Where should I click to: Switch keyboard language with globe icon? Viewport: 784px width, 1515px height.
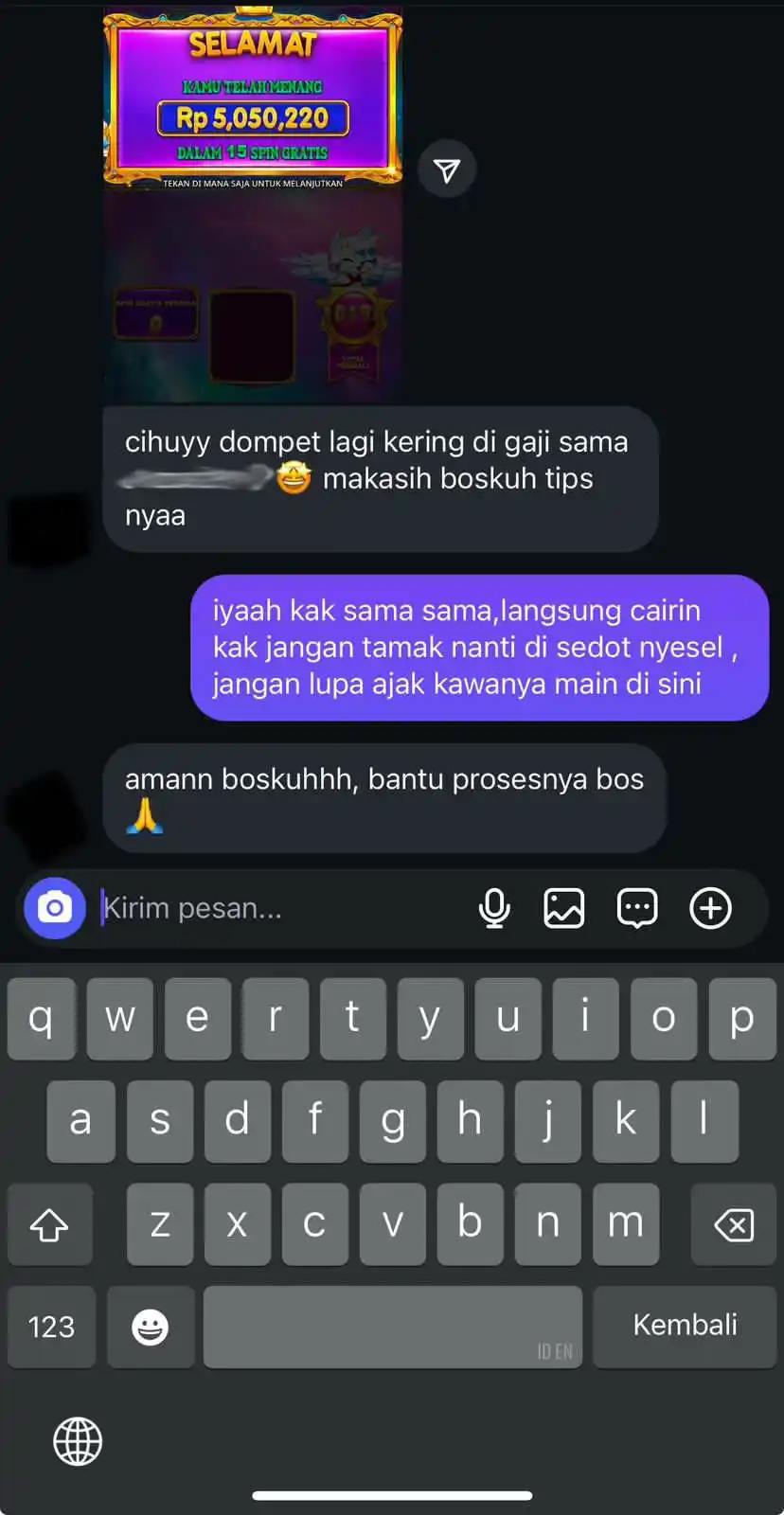point(78,1441)
